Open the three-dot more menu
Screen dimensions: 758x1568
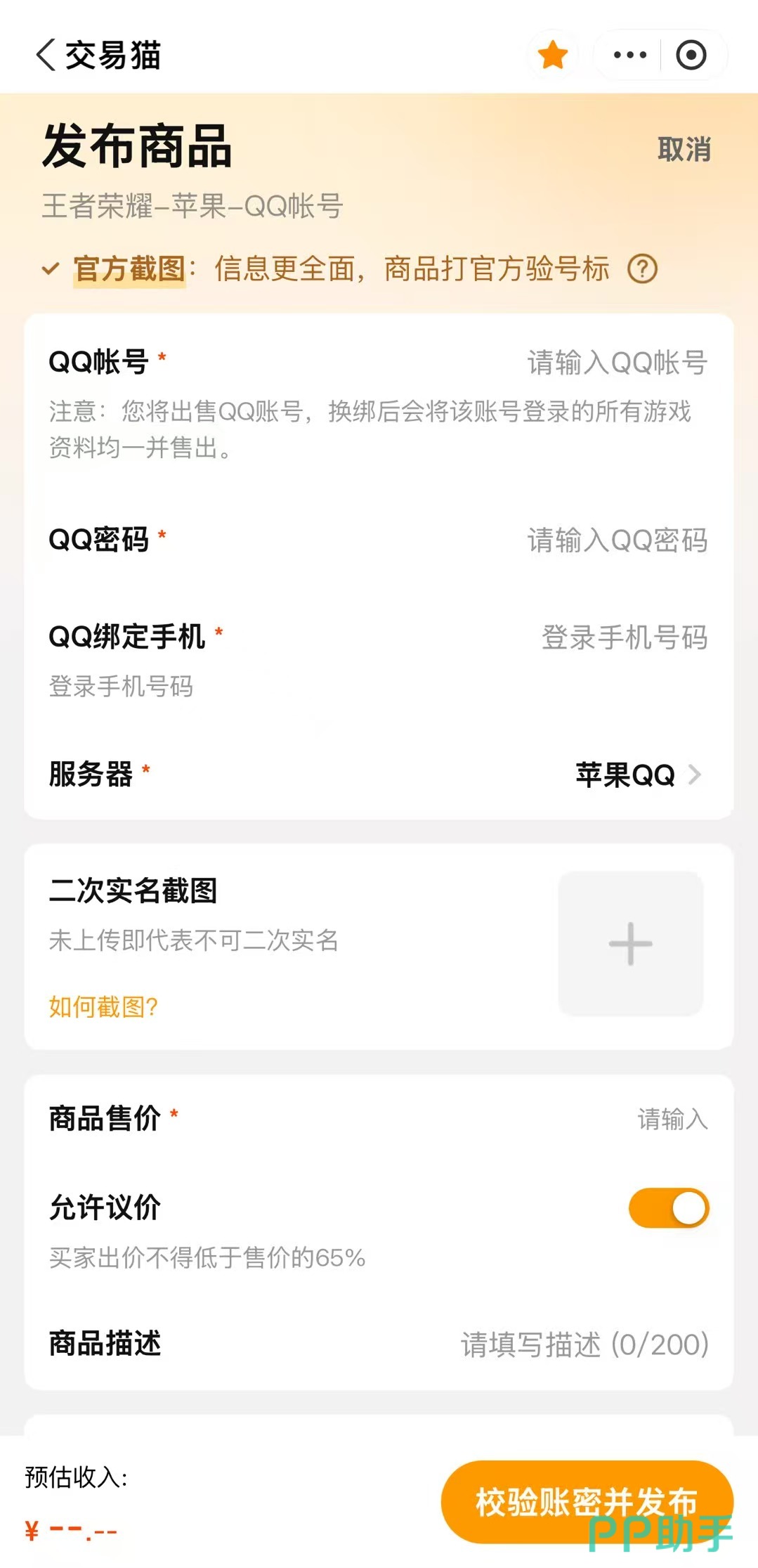click(629, 55)
